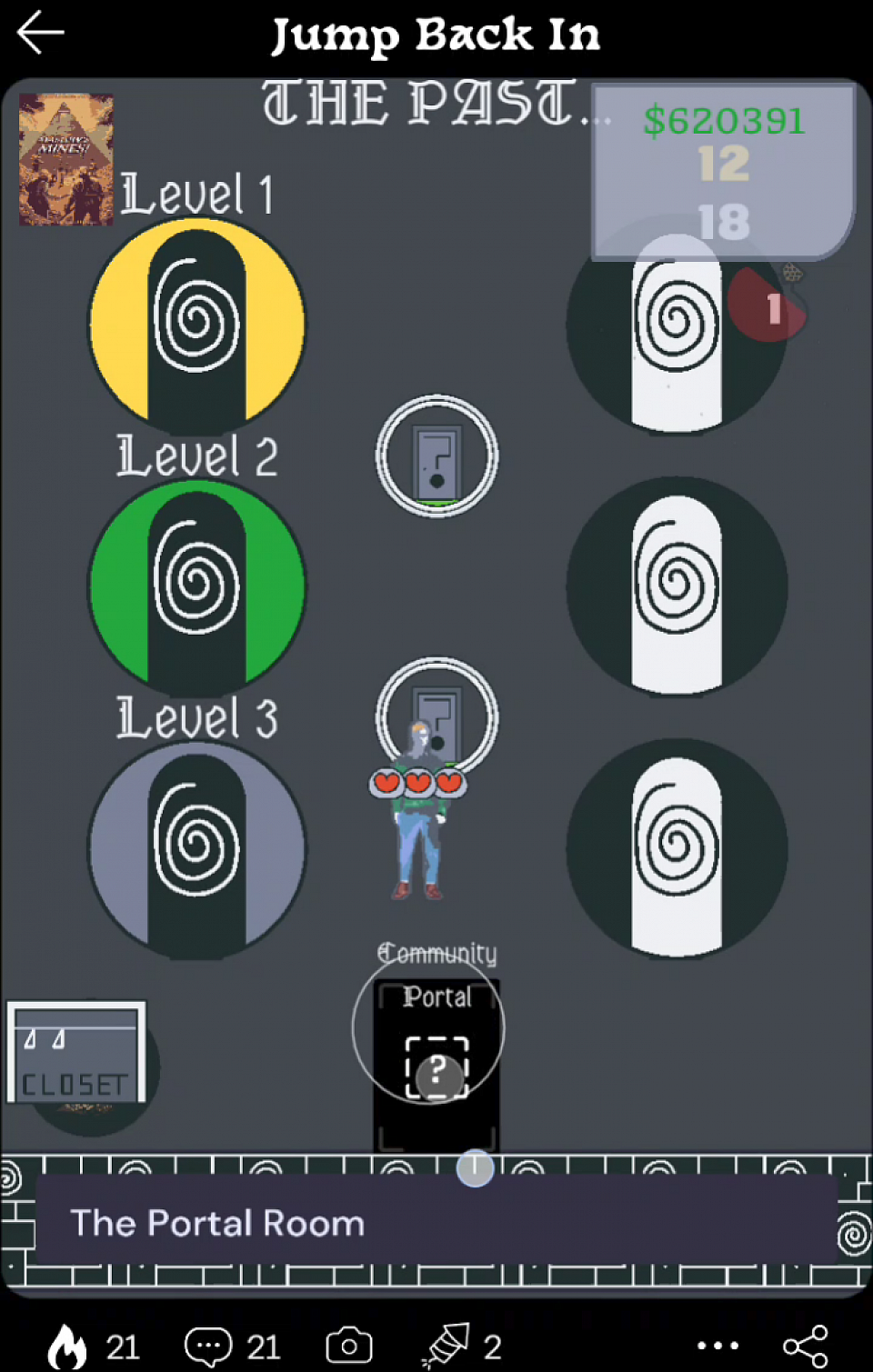Open the comments showing 21
This screenshot has height=1372, width=873.
click(209, 1346)
